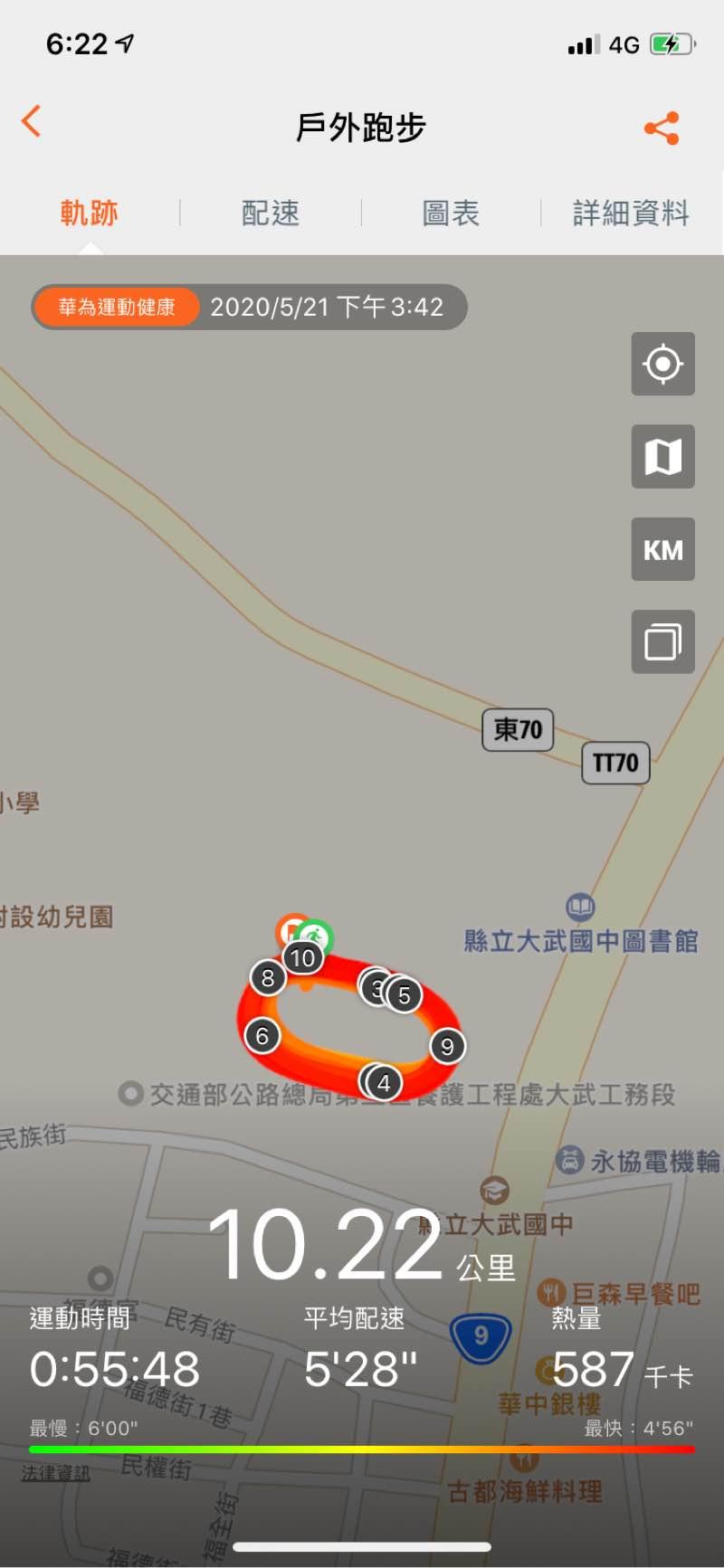Change the map type

coord(662,457)
